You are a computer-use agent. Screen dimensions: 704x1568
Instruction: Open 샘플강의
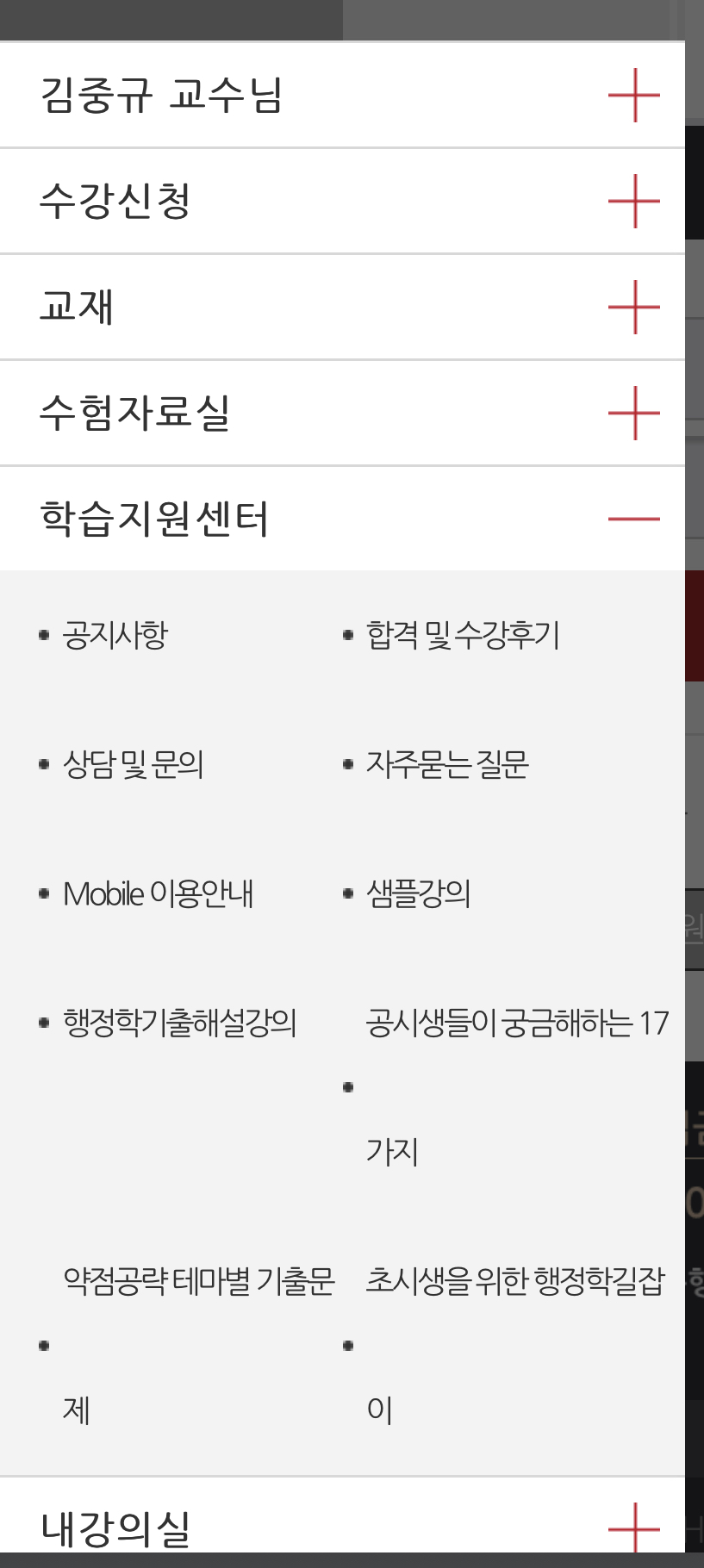point(419,893)
